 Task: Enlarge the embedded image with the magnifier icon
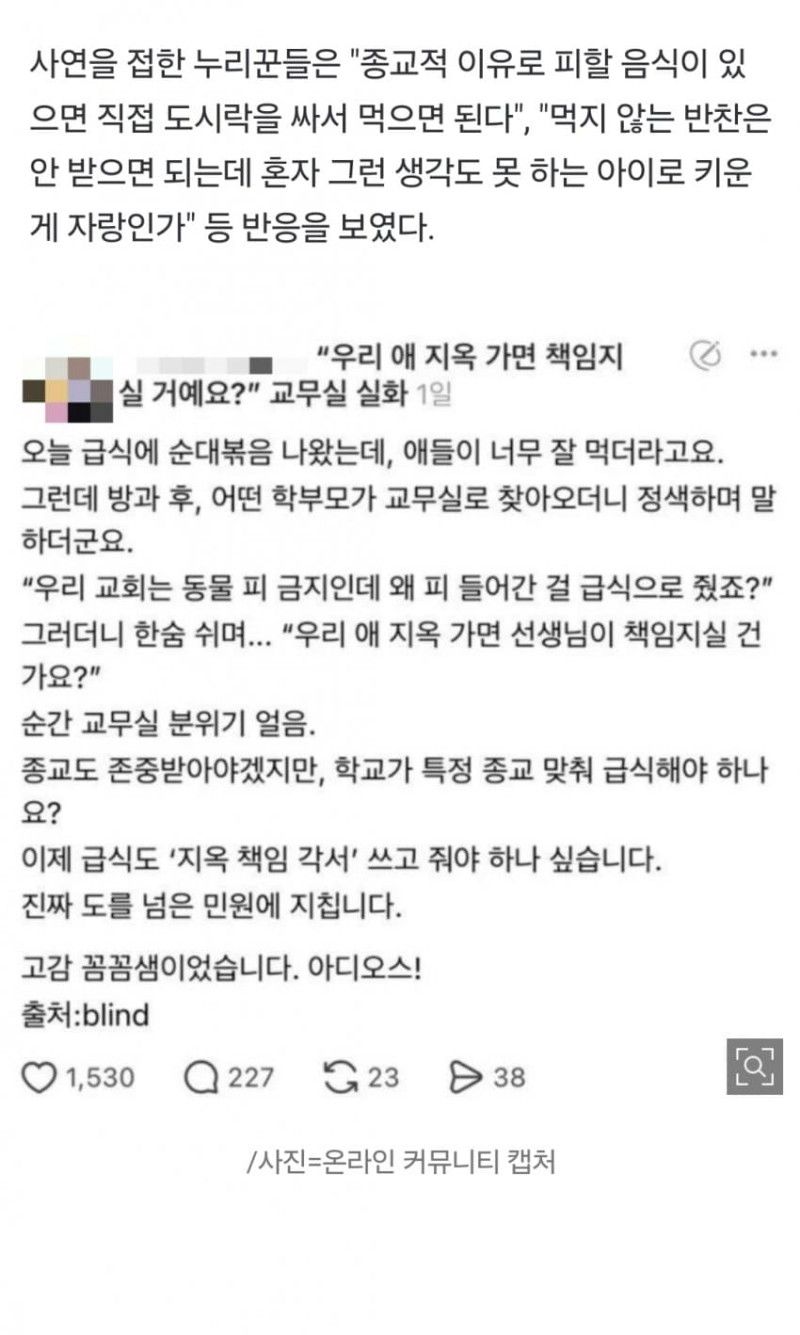(x=754, y=1067)
